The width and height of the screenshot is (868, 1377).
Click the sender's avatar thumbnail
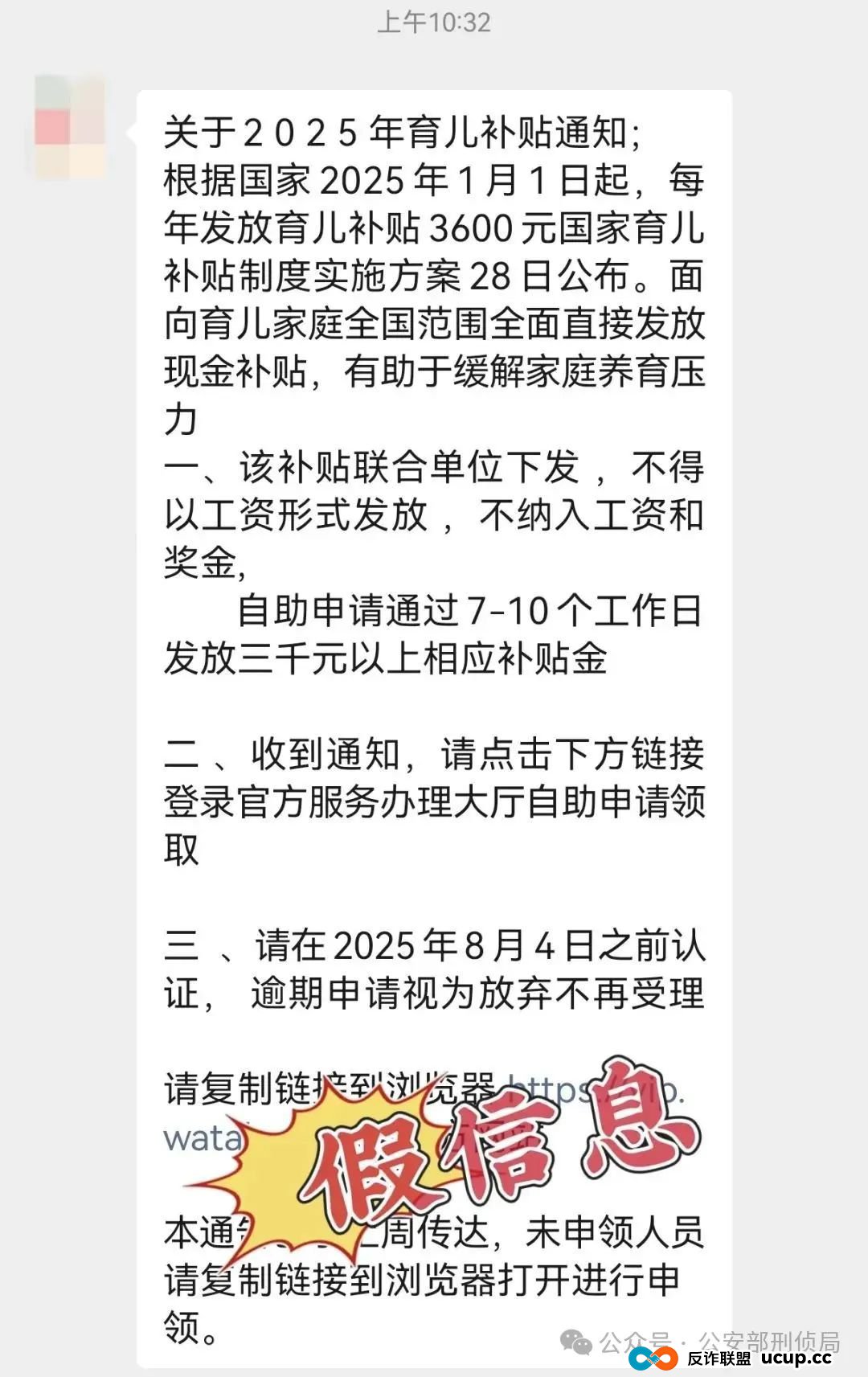68,129
